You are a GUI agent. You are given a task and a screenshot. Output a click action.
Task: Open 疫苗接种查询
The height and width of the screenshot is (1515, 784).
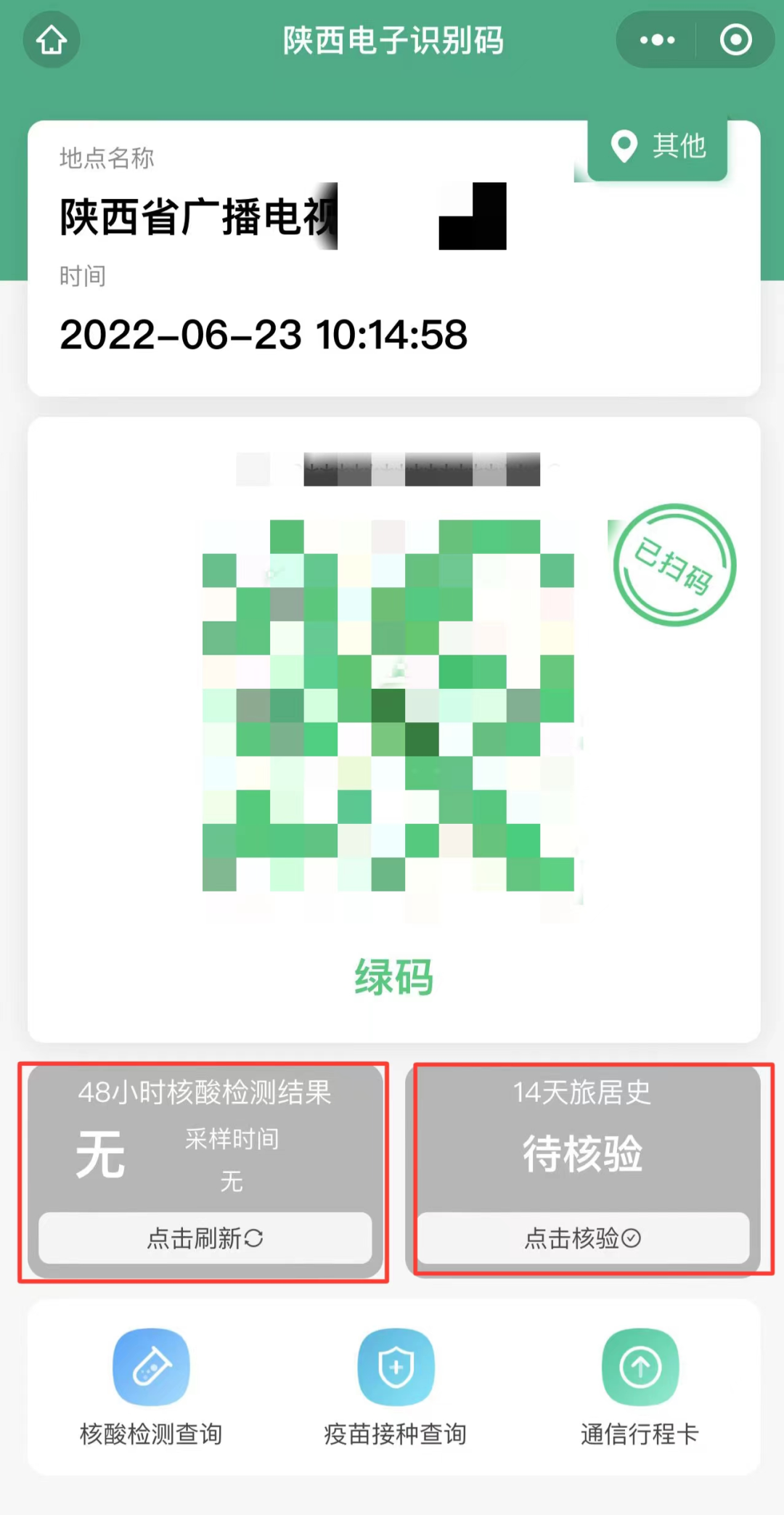[x=396, y=1388]
